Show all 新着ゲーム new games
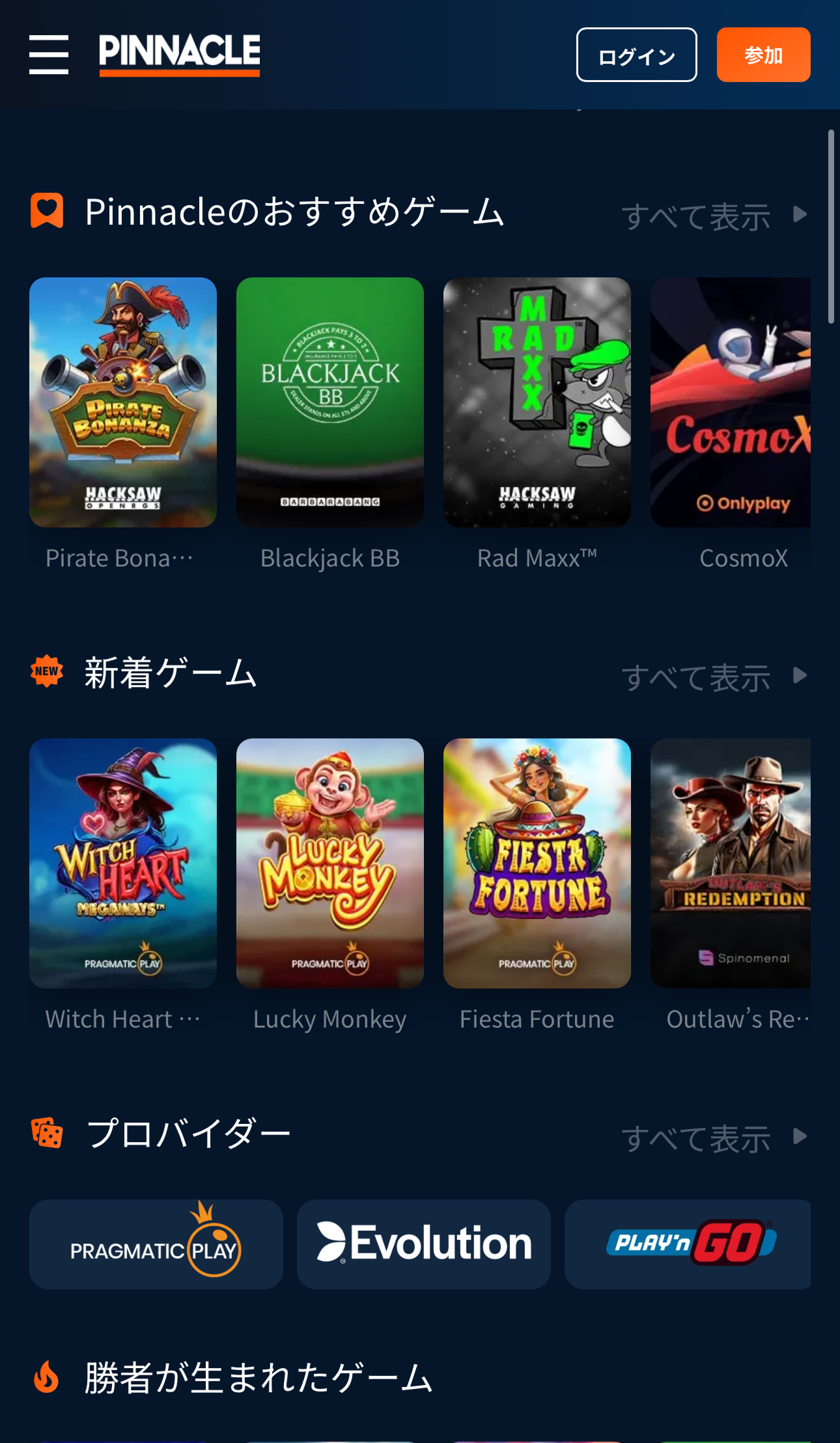840x1443 pixels. pos(714,677)
